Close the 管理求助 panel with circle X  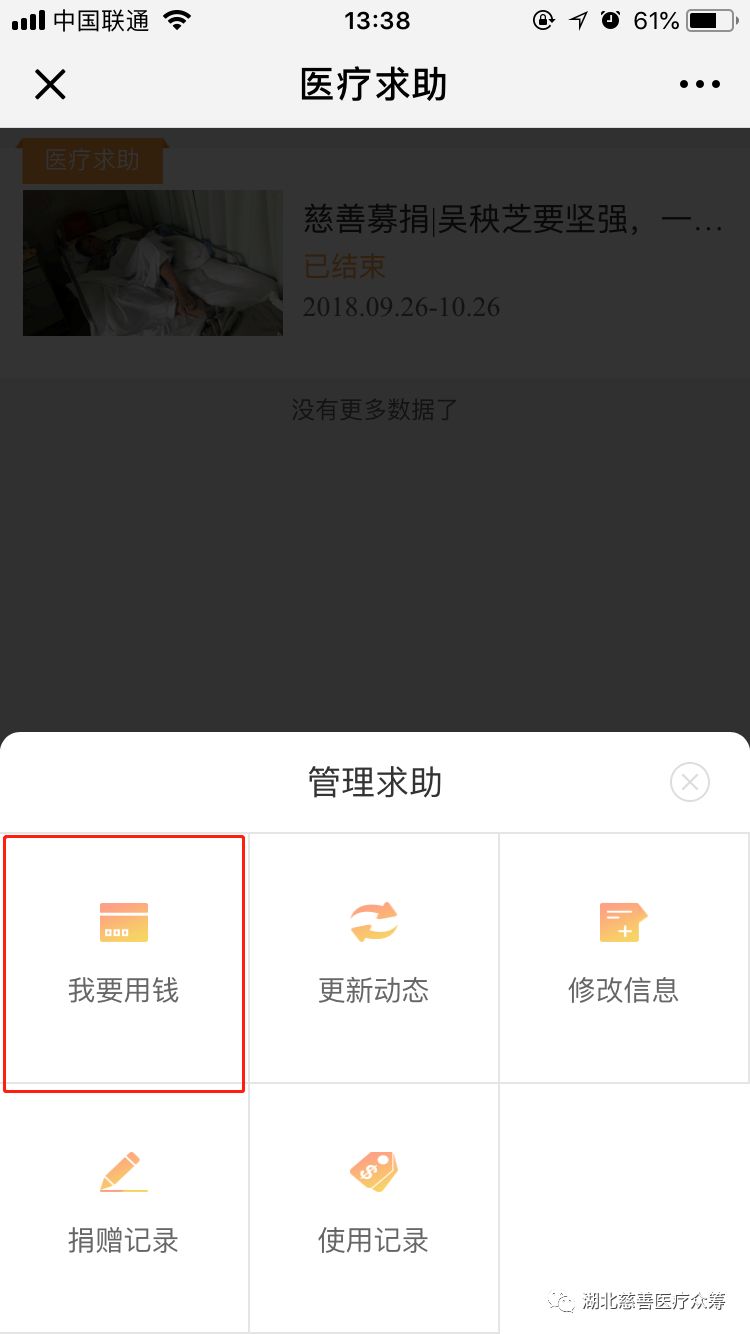(x=689, y=782)
